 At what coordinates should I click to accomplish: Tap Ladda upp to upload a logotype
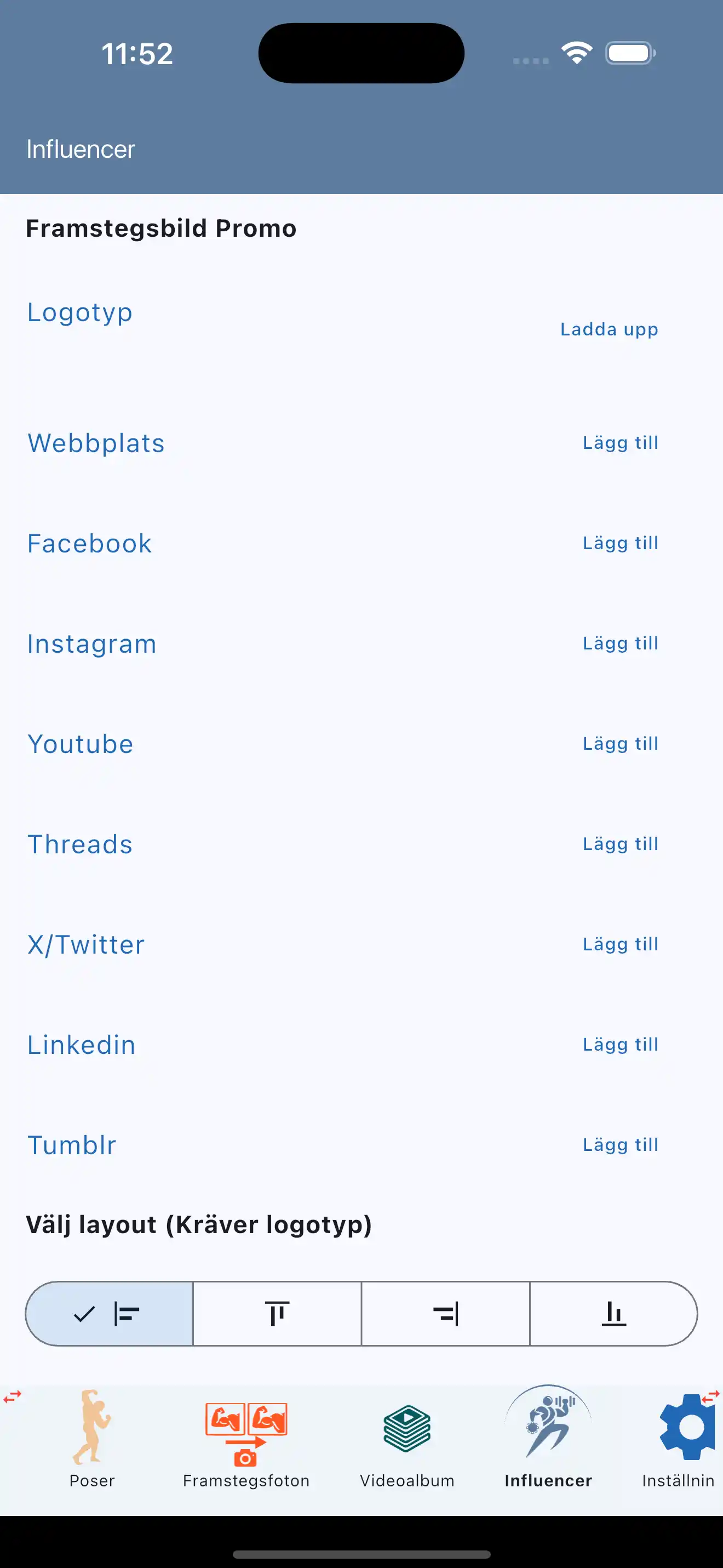tap(609, 329)
